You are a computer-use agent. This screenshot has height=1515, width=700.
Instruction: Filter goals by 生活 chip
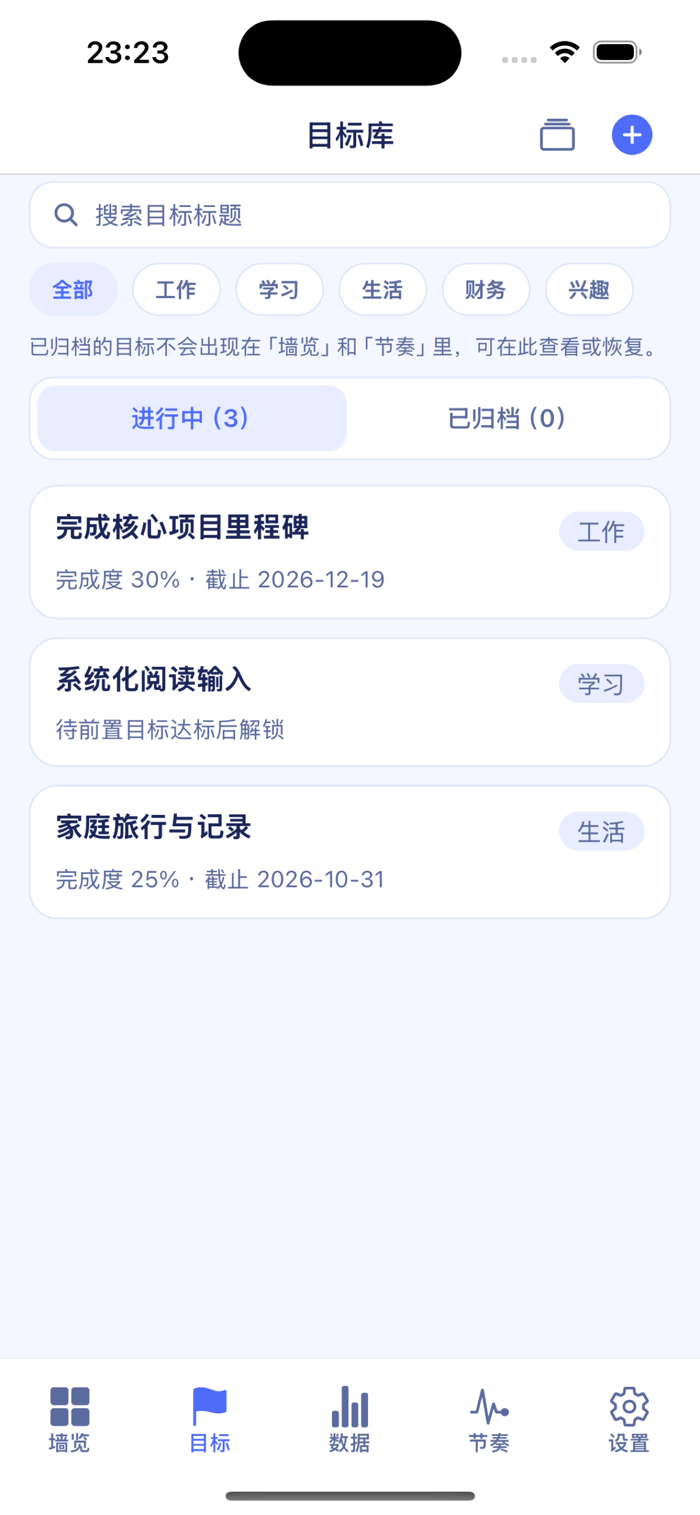tap(382, 290)
